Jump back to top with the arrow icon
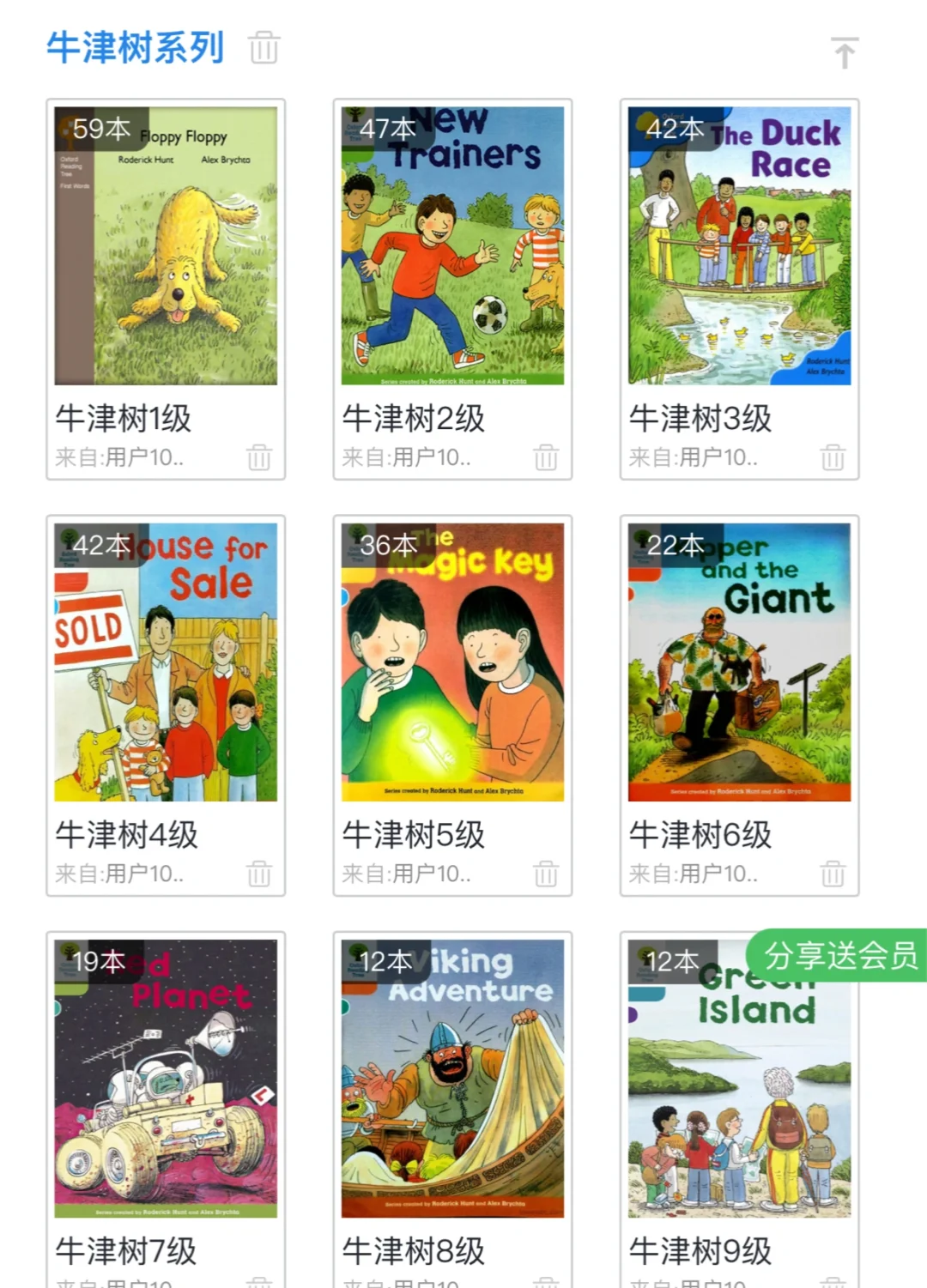The width and height of the screenshot is (927, 1288). (845, 52)
